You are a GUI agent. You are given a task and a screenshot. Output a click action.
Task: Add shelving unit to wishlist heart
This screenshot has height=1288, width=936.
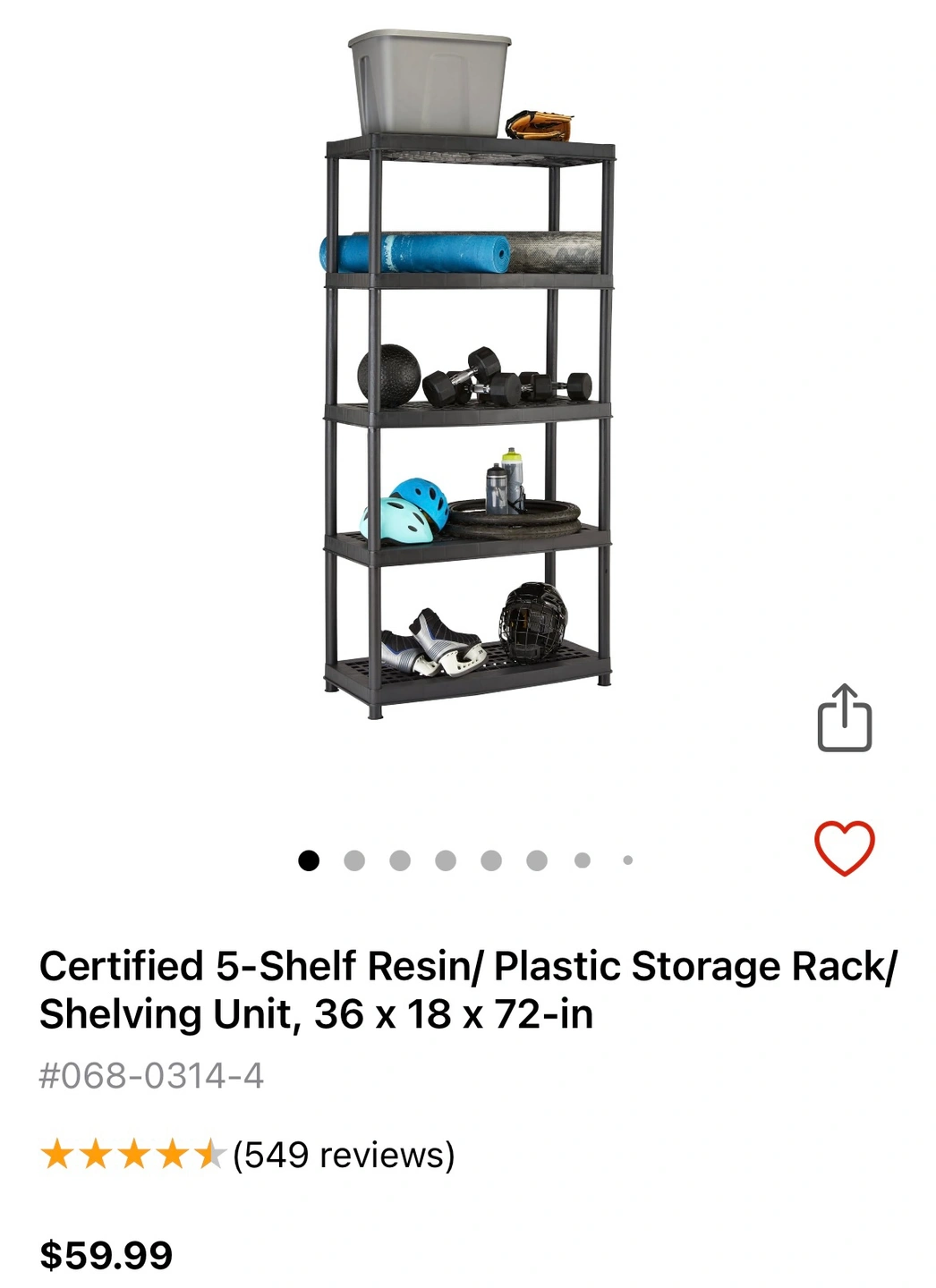pyautogui.click(x=844, y=847)
